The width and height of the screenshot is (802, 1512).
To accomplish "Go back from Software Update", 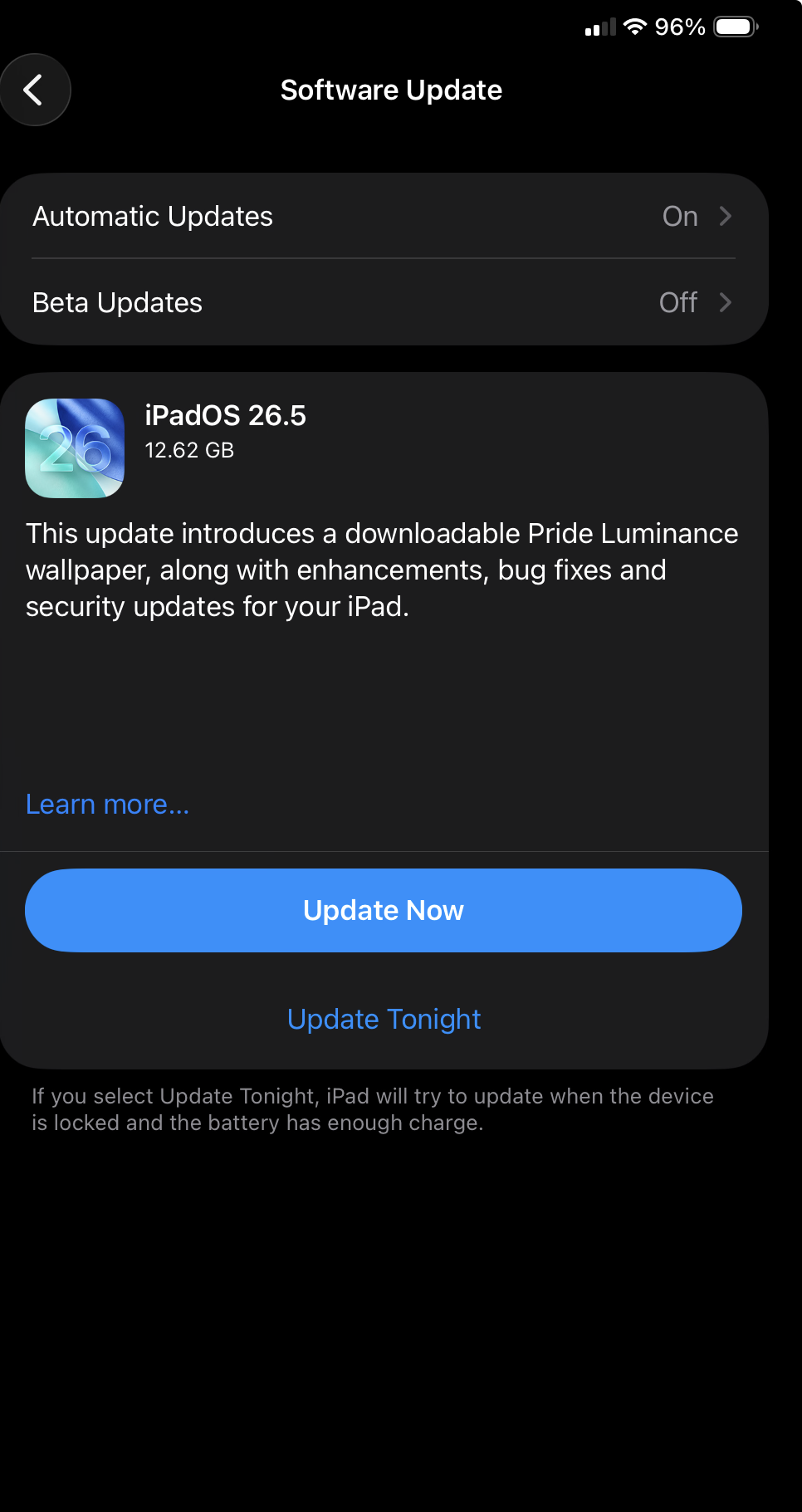I will pyautogui.click(x=34, y=90).
